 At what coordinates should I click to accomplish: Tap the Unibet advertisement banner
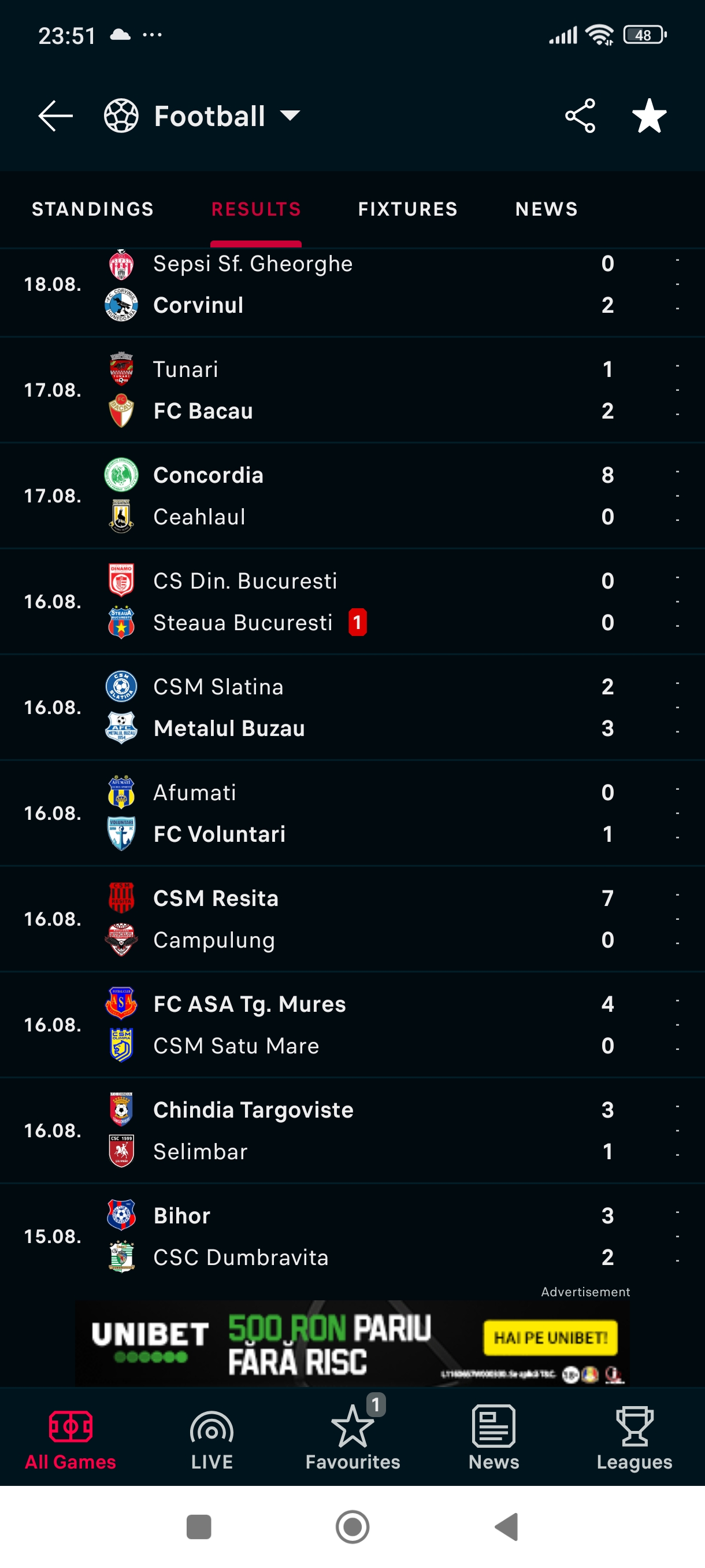[352, 1343]
